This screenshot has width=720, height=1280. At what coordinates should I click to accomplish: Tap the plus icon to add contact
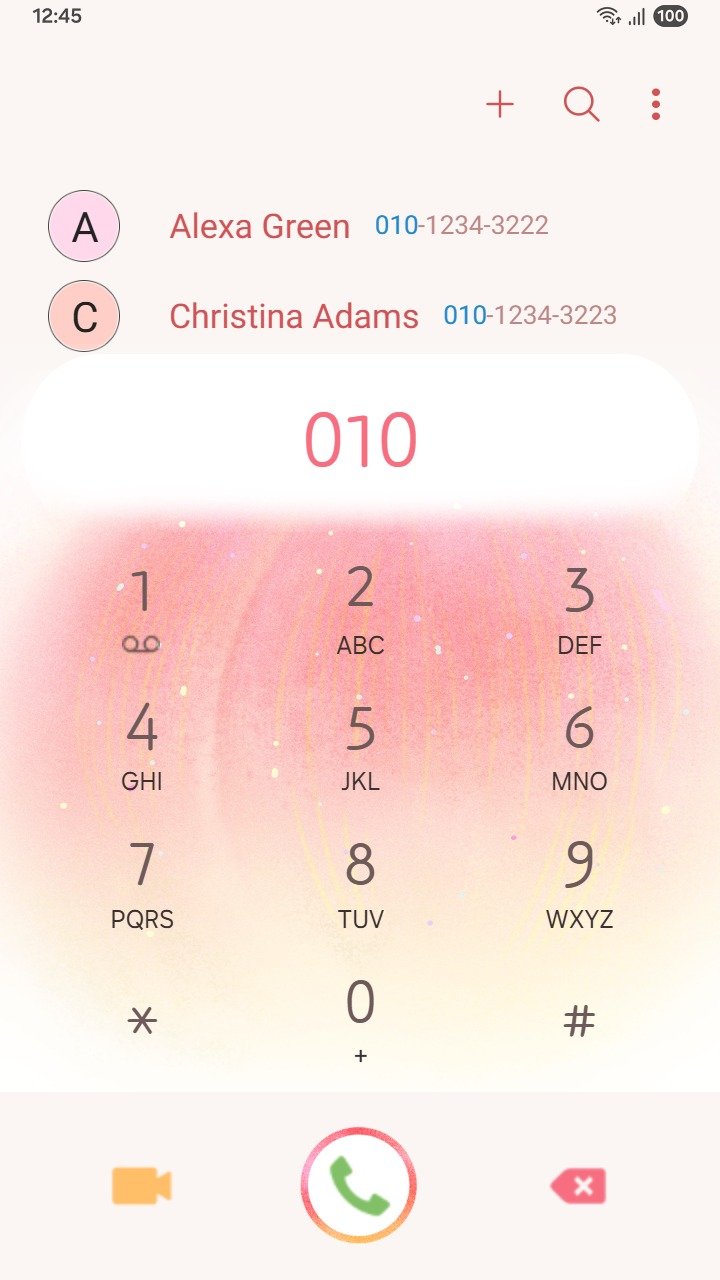tap(500, 104)
